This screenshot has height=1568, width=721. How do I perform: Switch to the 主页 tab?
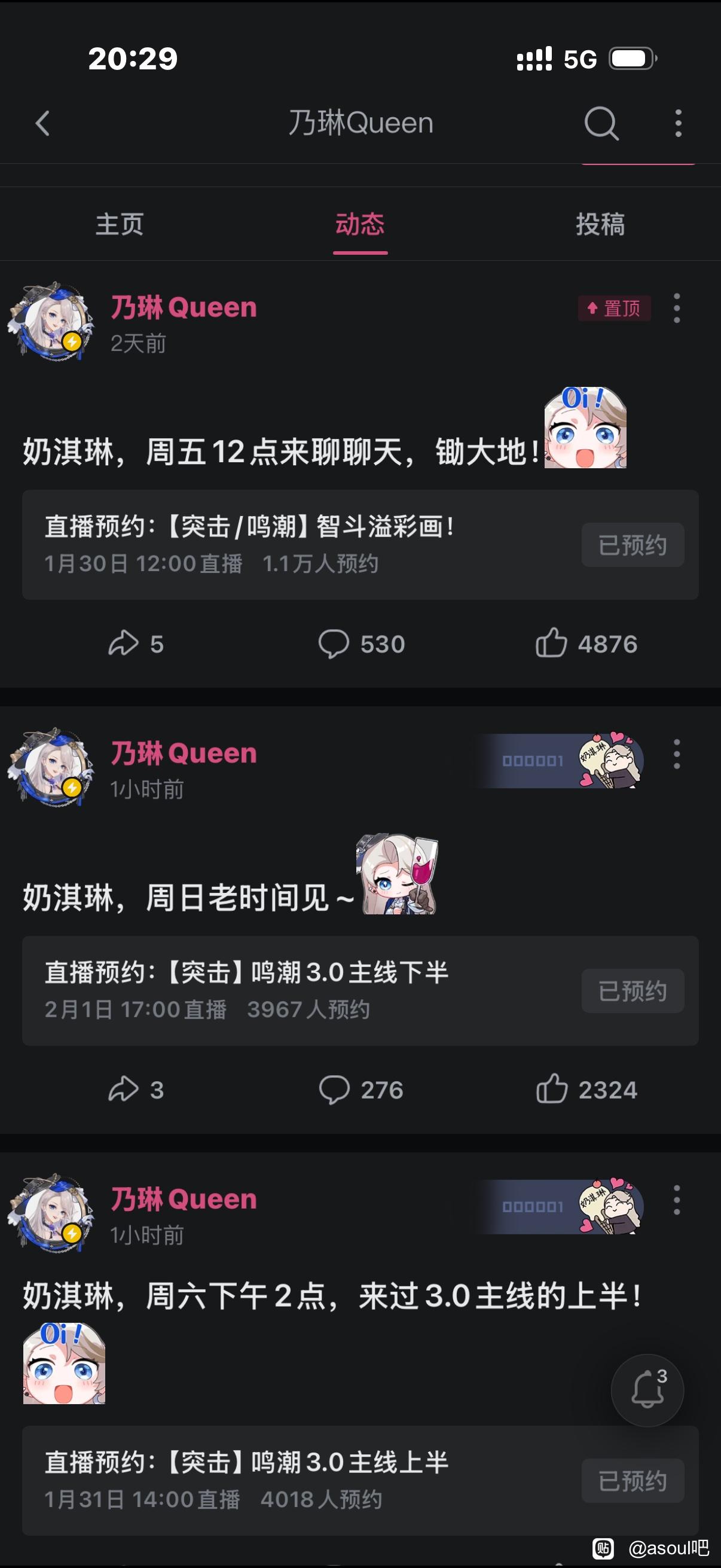click(119, 224)
